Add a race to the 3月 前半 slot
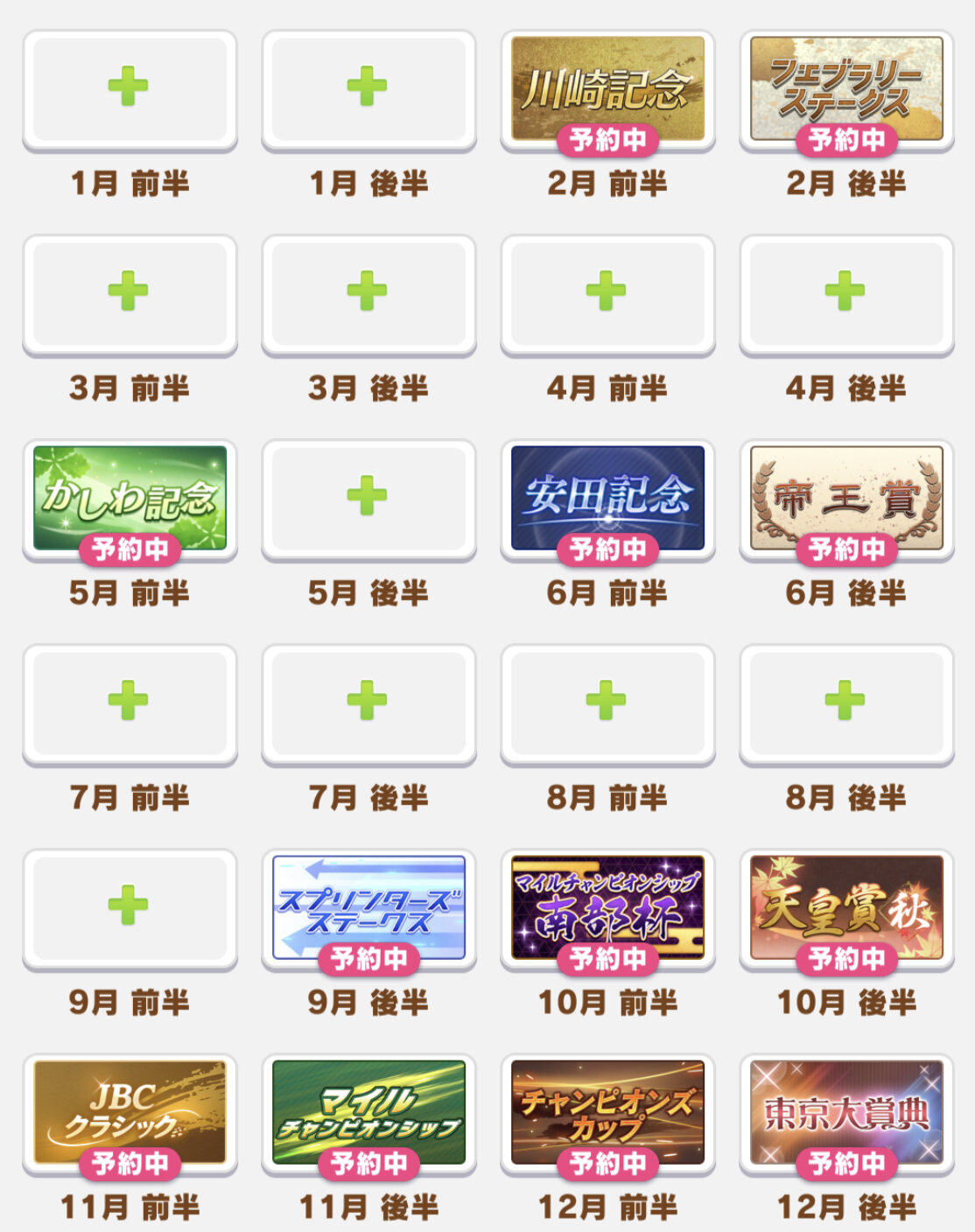Viewport: 975px width, 1232px height. 129,292
